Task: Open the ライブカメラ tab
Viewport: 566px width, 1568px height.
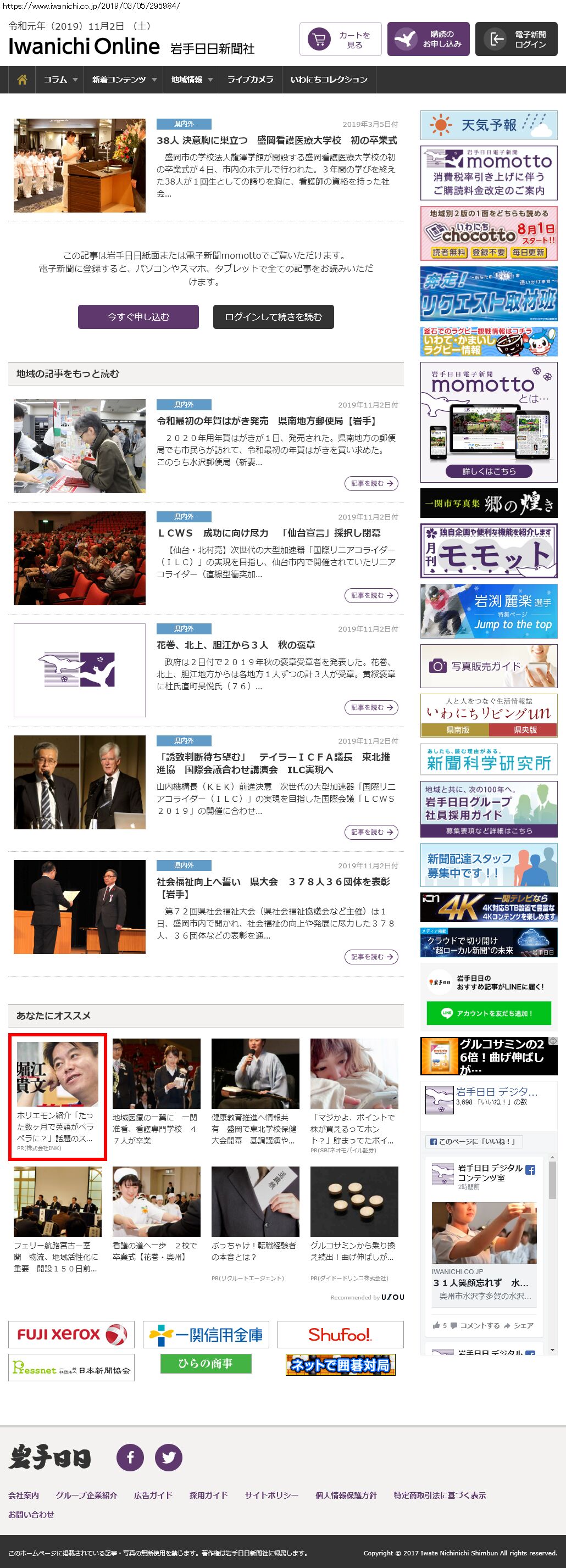Action: pos(250,80)
